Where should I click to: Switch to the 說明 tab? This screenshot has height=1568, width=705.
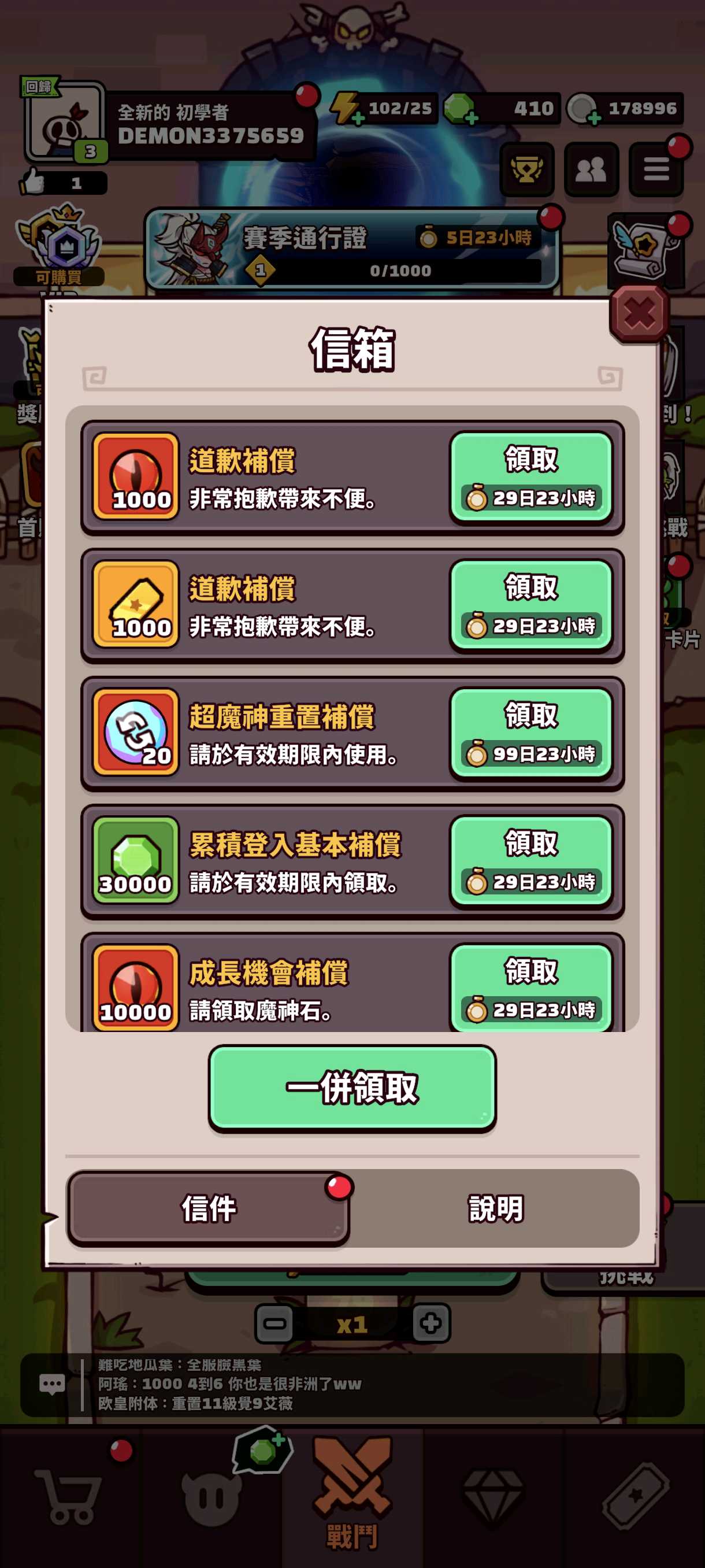coord(495,1208)
